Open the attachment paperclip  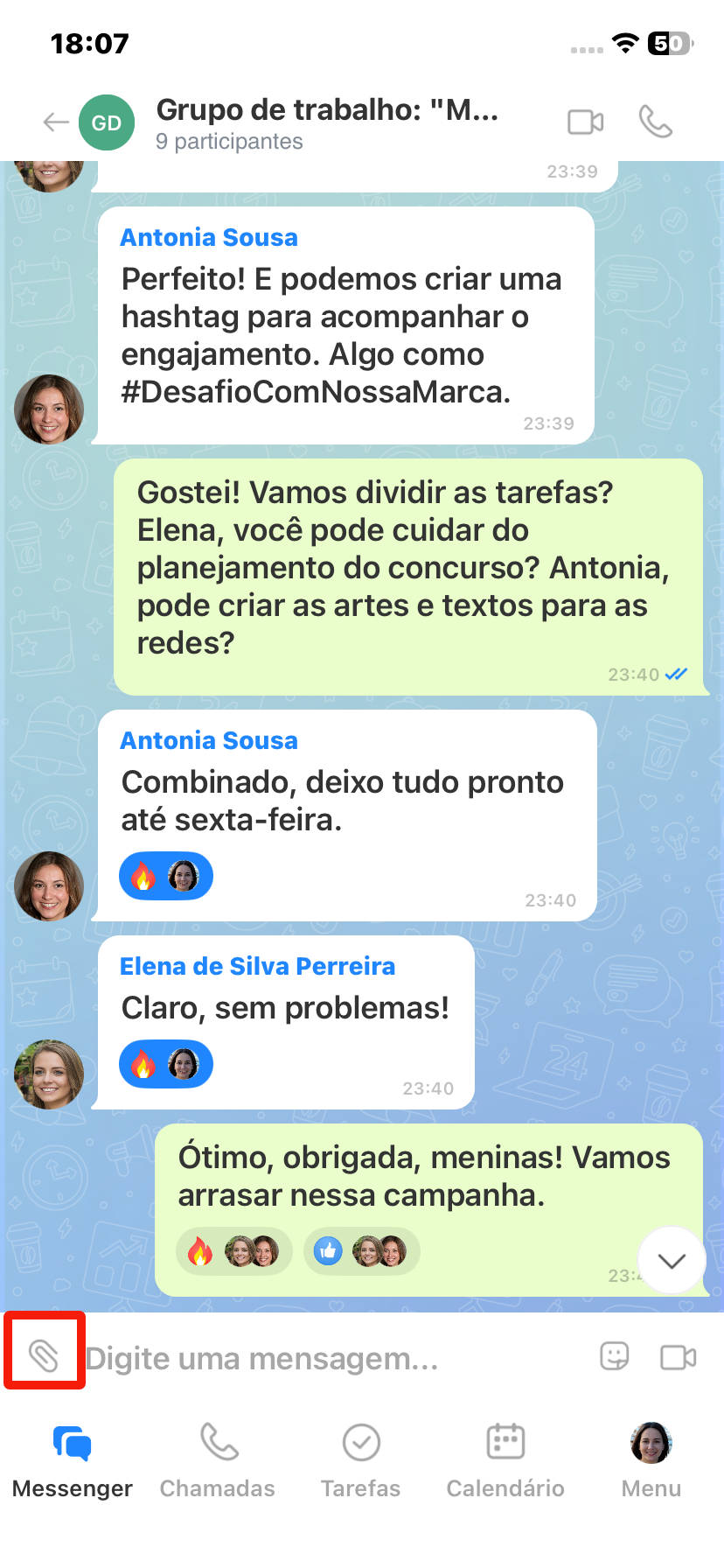click(44, 1355)
